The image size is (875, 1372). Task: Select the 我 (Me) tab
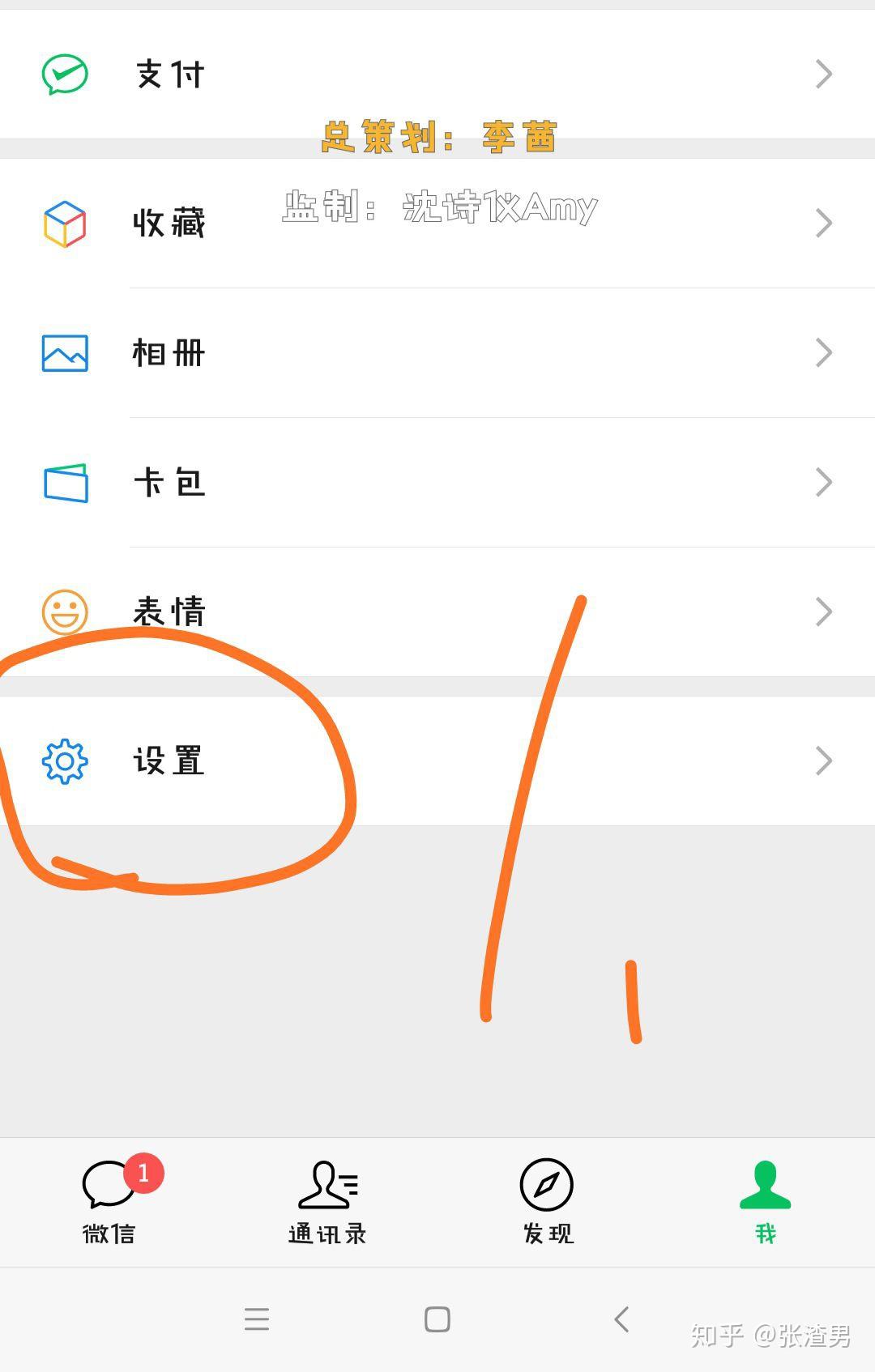pos(766,1202)
